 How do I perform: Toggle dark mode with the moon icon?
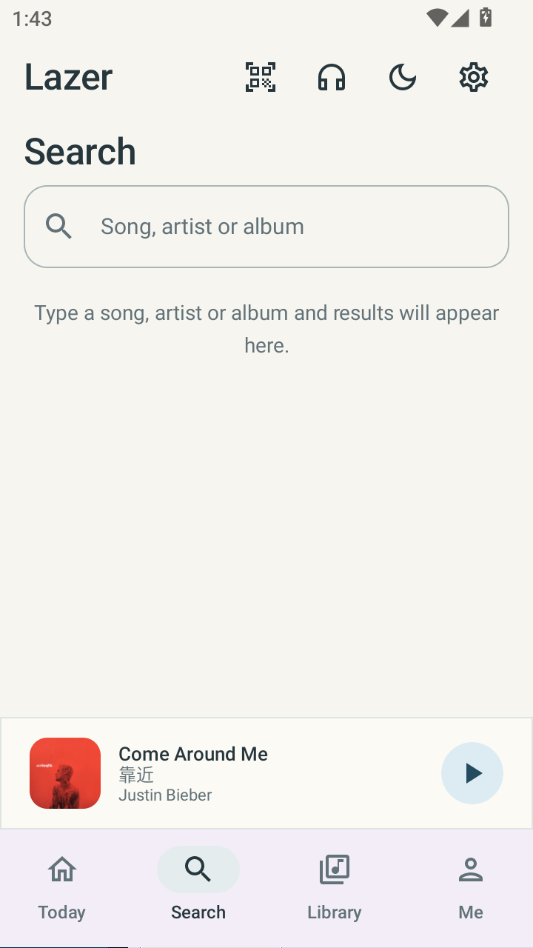(x=402, y=77)
